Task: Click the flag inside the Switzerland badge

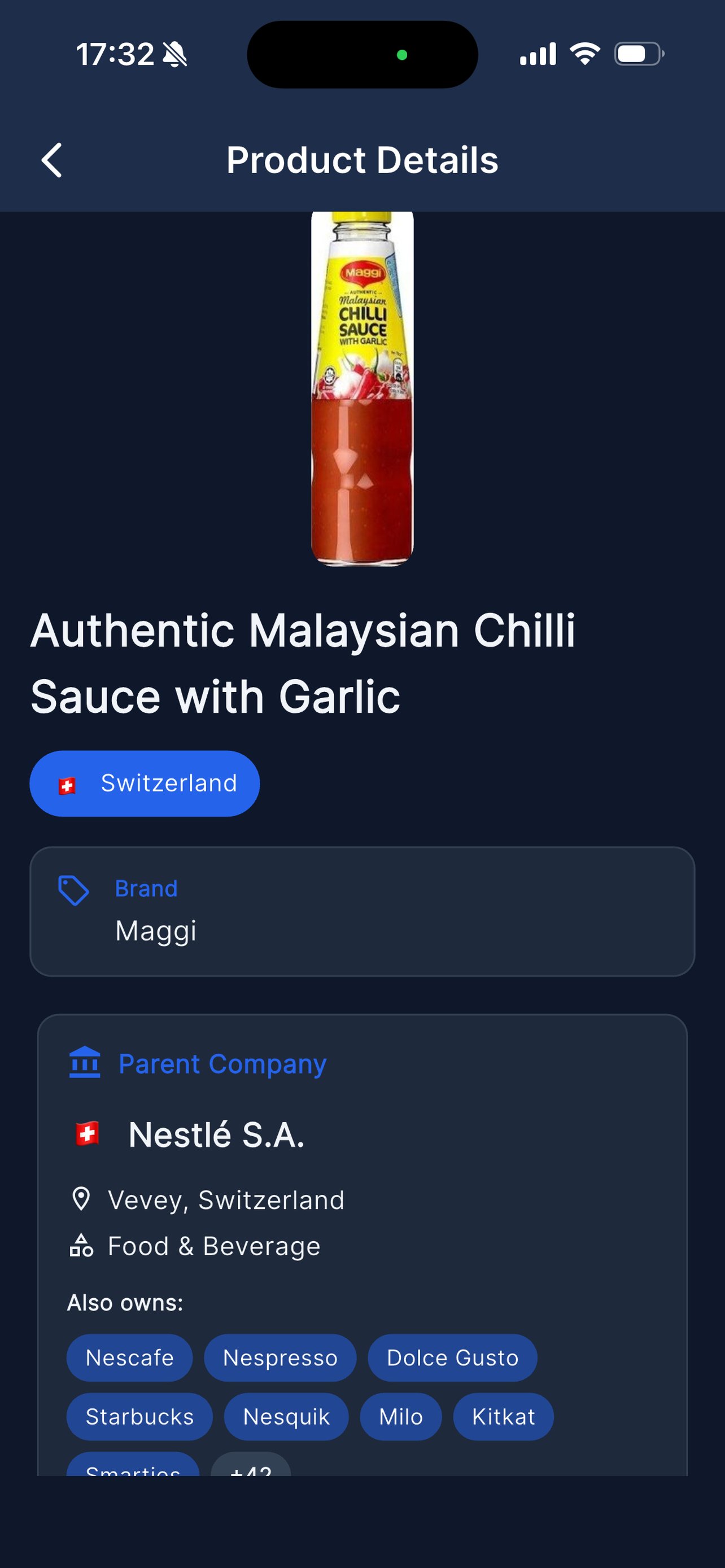Action: (68, 784)
